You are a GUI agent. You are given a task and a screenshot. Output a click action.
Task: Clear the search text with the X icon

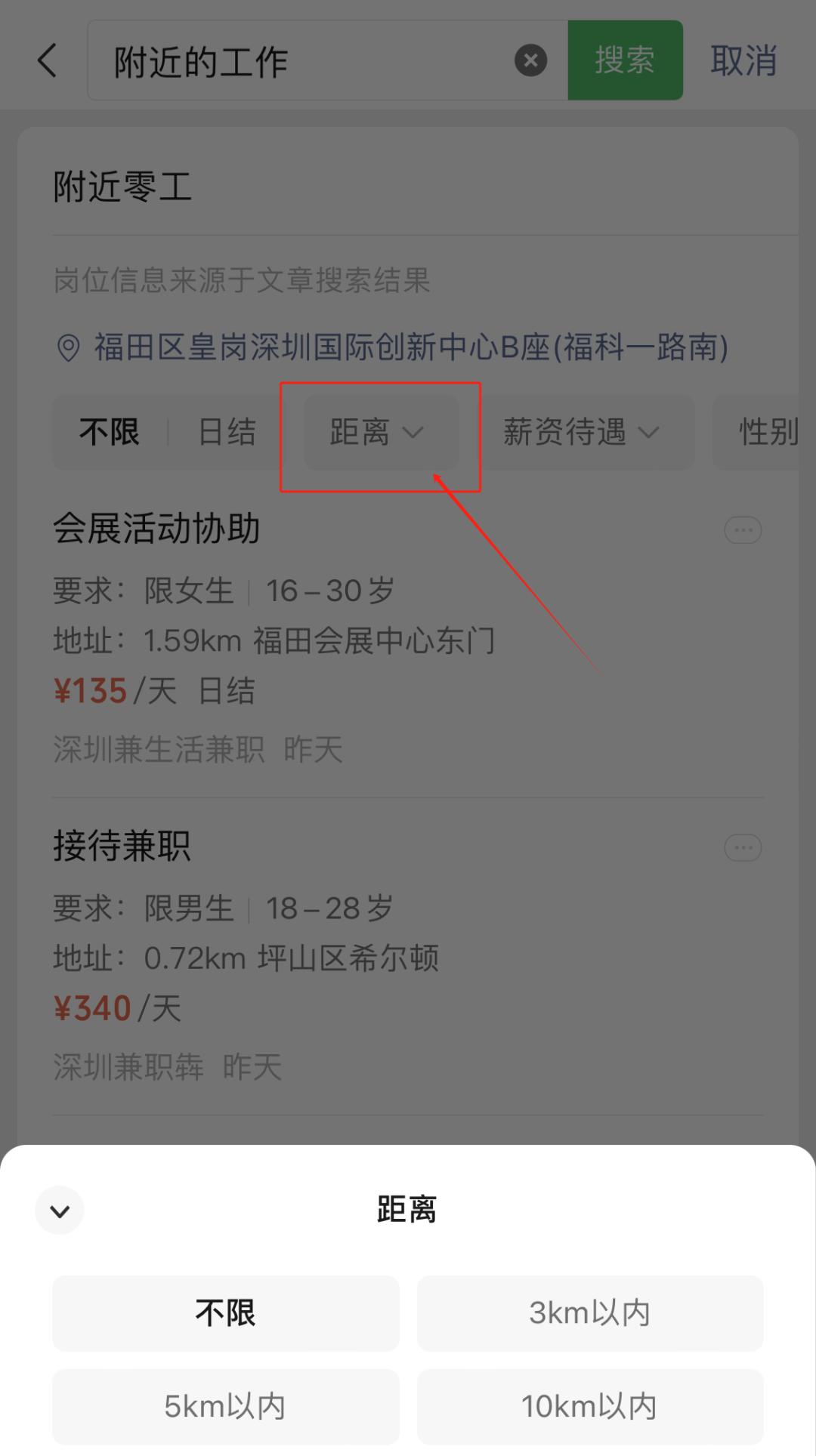click(x=530, y=60)
